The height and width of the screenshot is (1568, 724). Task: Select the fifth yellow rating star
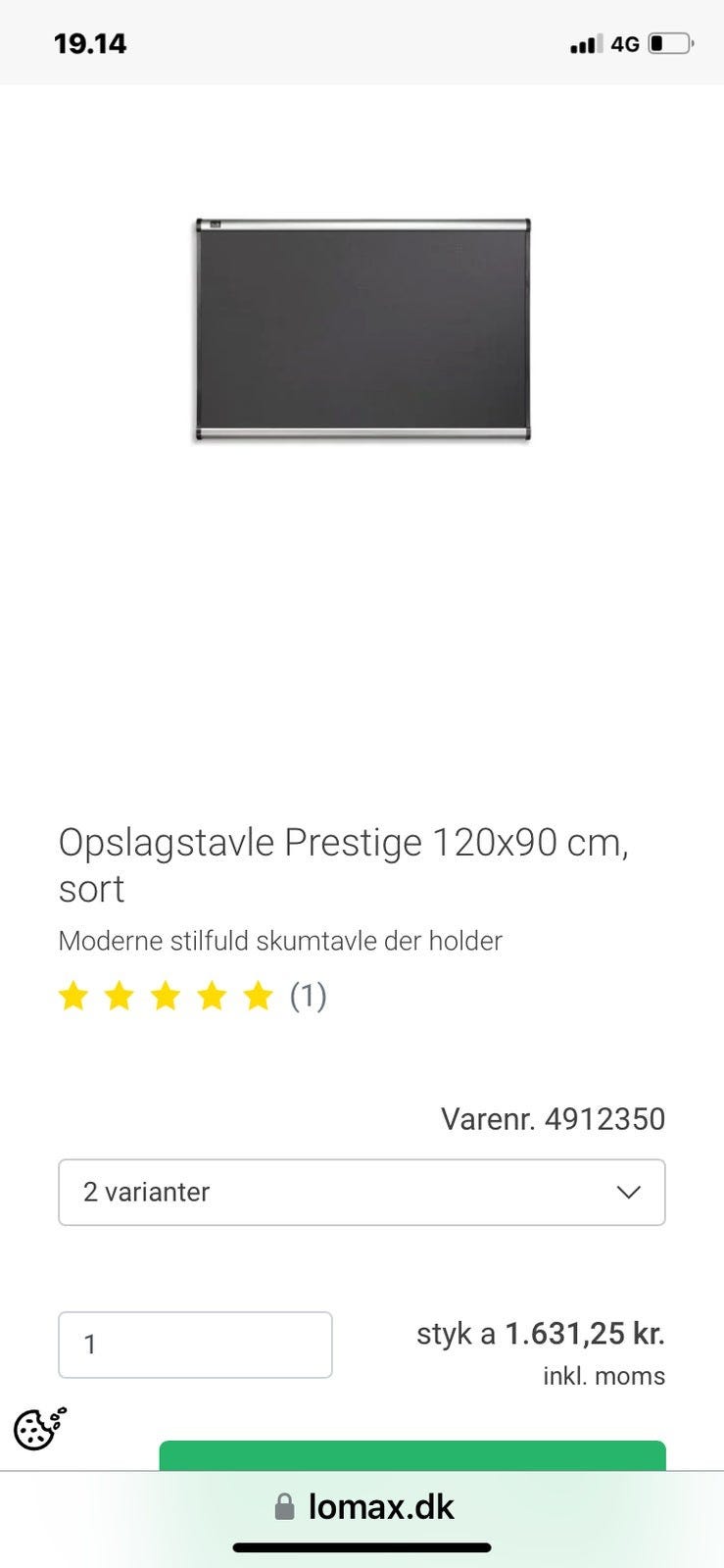coord(257,996)
